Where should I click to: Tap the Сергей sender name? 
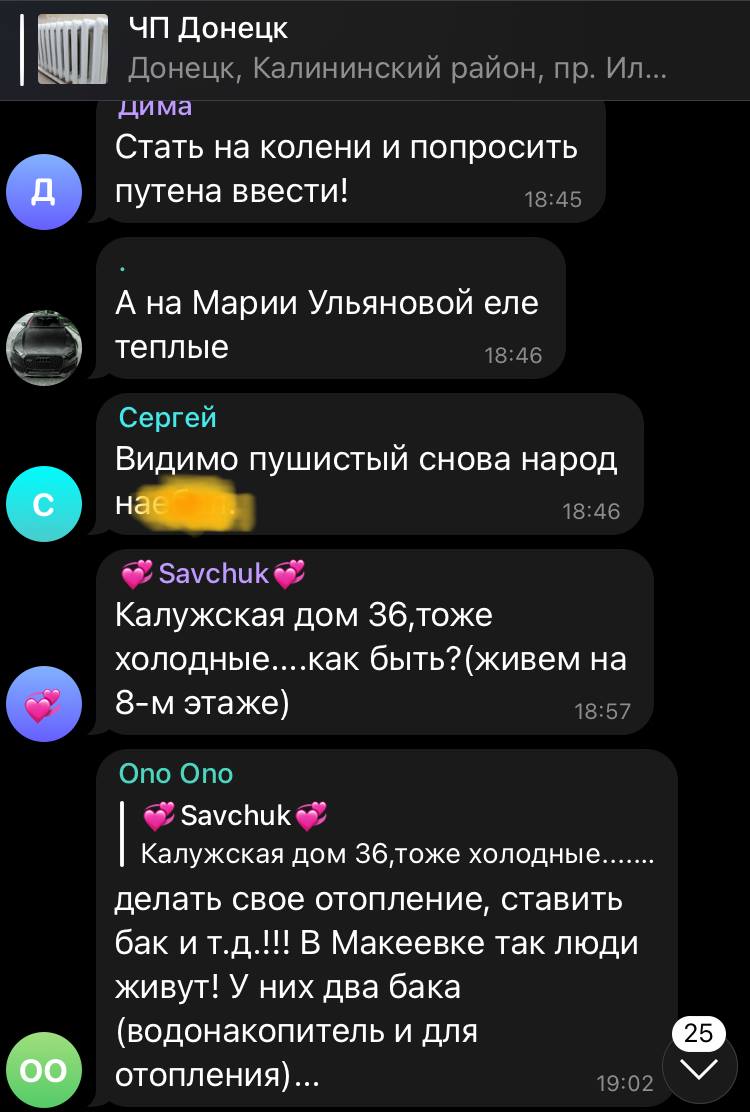pyautogui.click(x=167, y=417)
